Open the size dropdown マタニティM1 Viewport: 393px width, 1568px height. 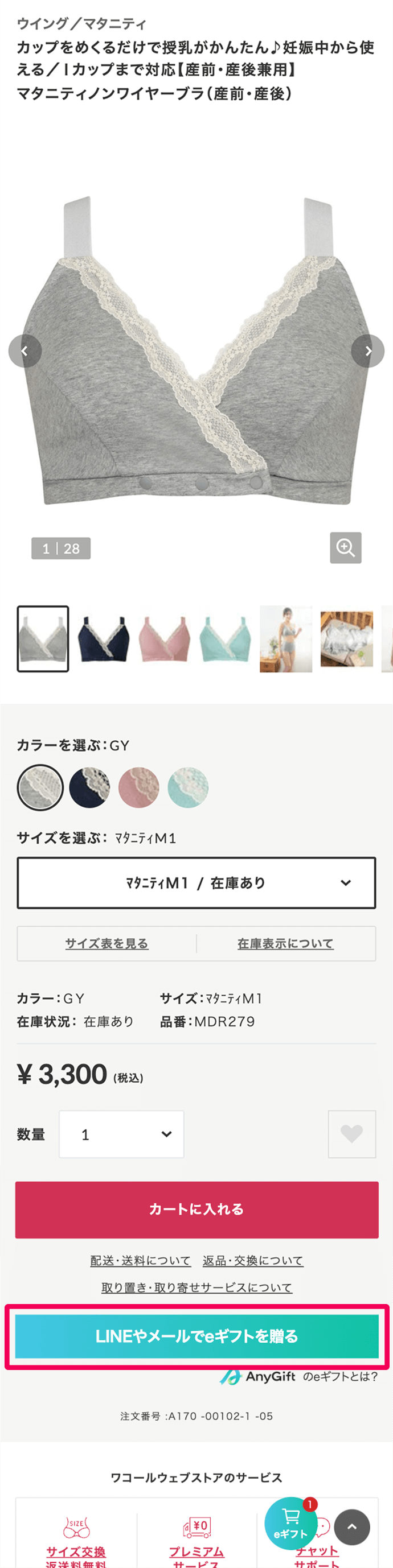point(196,882)
